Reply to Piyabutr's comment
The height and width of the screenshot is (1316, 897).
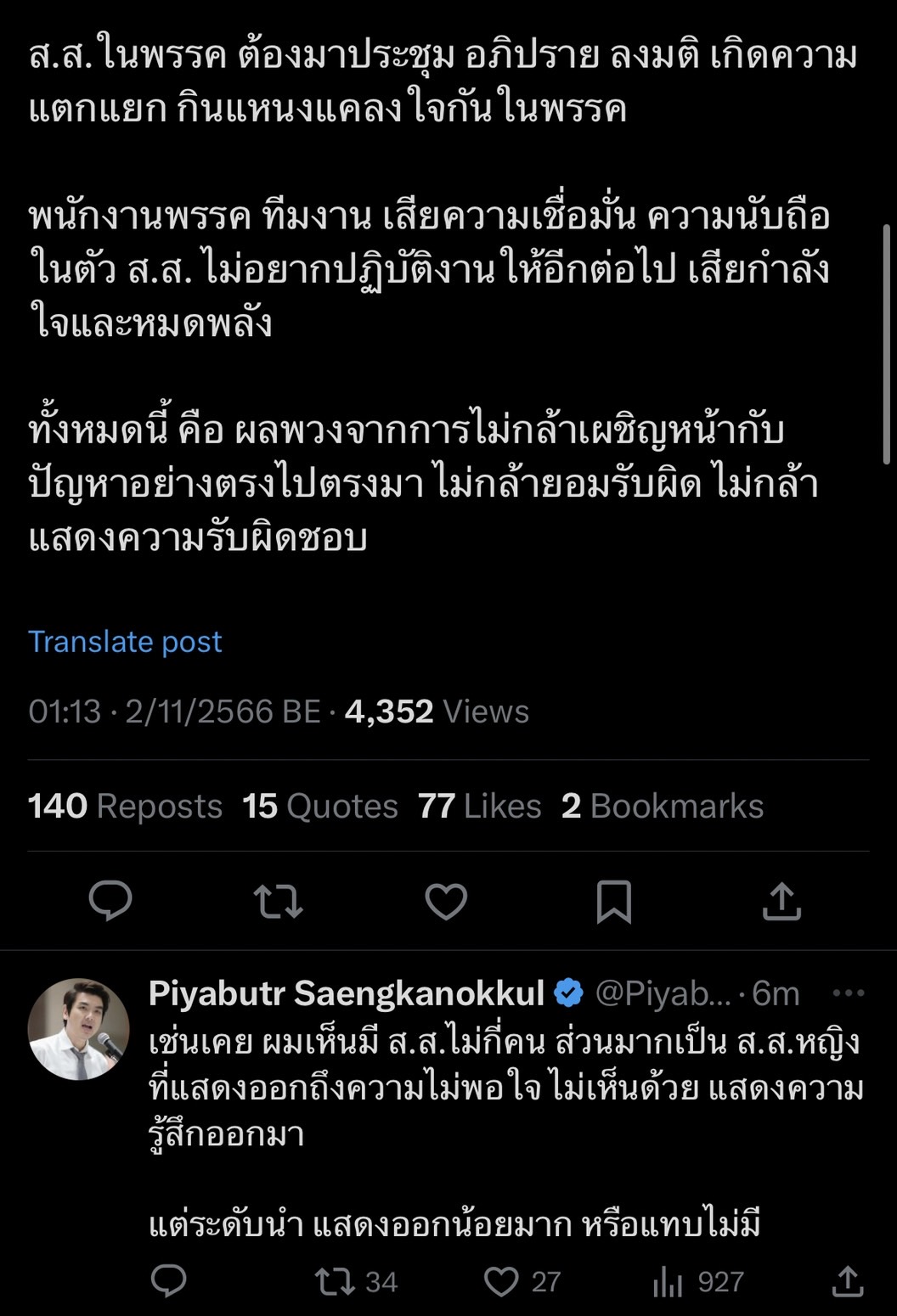coord(168,1281)
